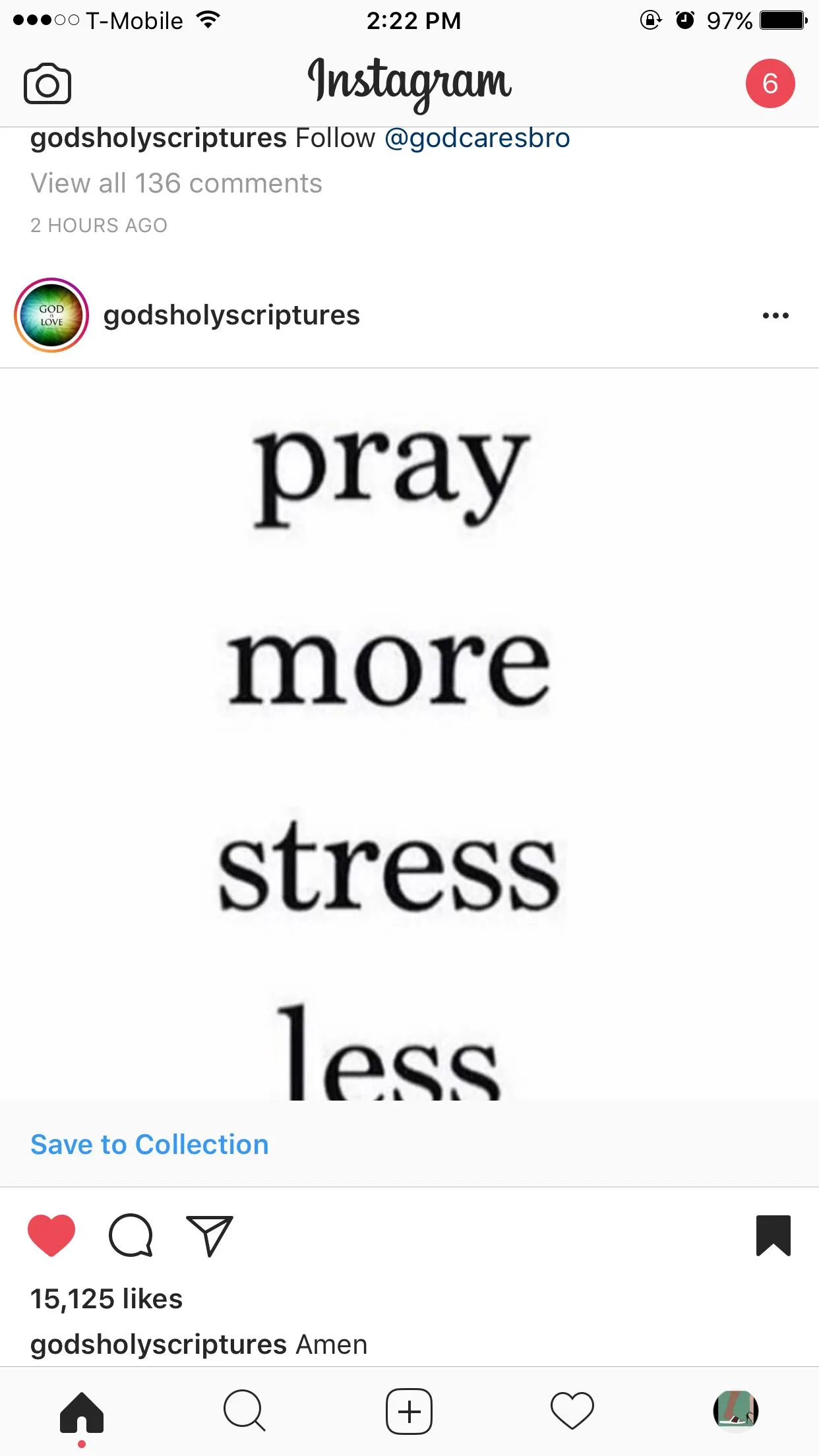Open the @godcaresbro mention link
Viewport: 819px width, 1456px height.
pos(477,138)
